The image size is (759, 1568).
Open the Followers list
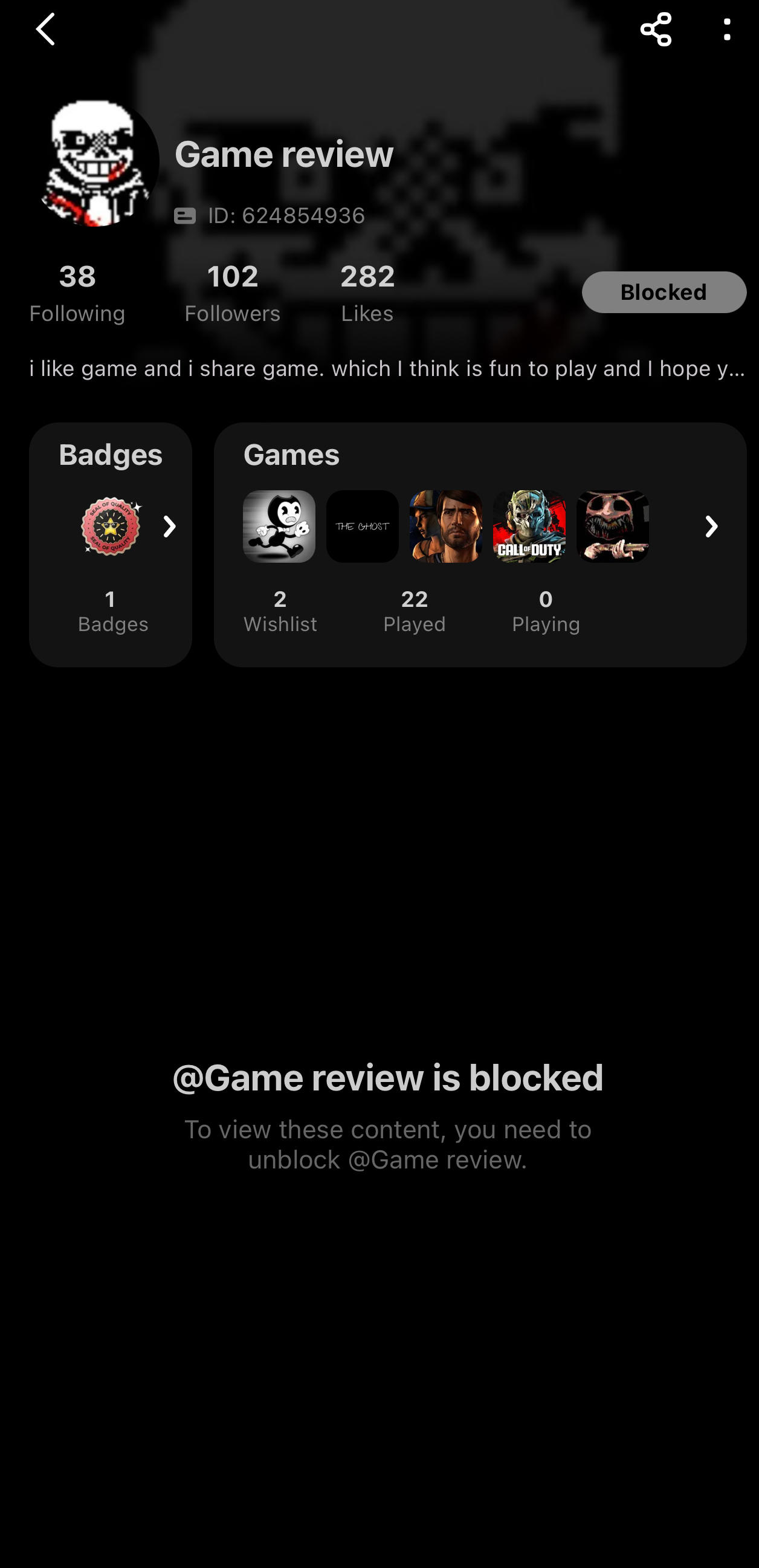point(233,291)
